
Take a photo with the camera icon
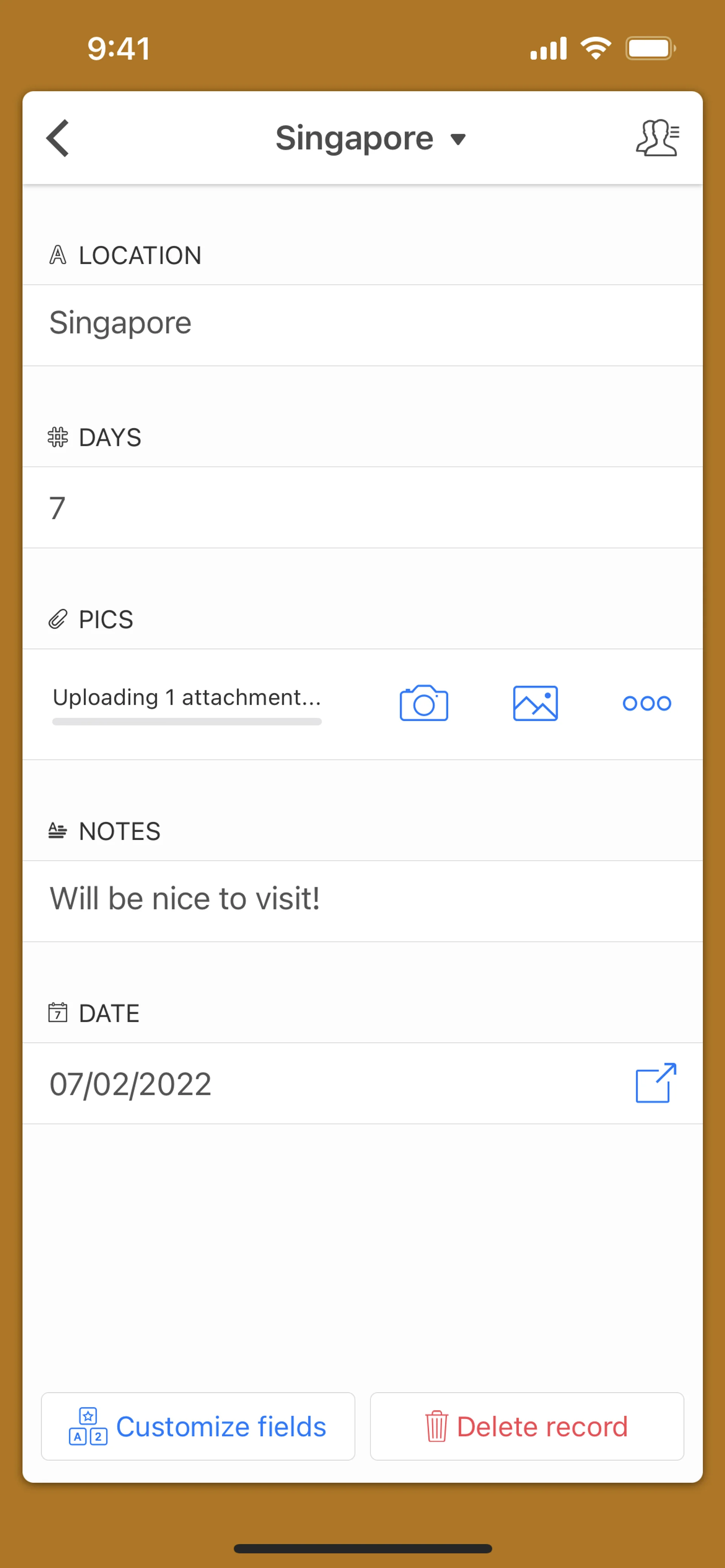click(x=423, y=704)
